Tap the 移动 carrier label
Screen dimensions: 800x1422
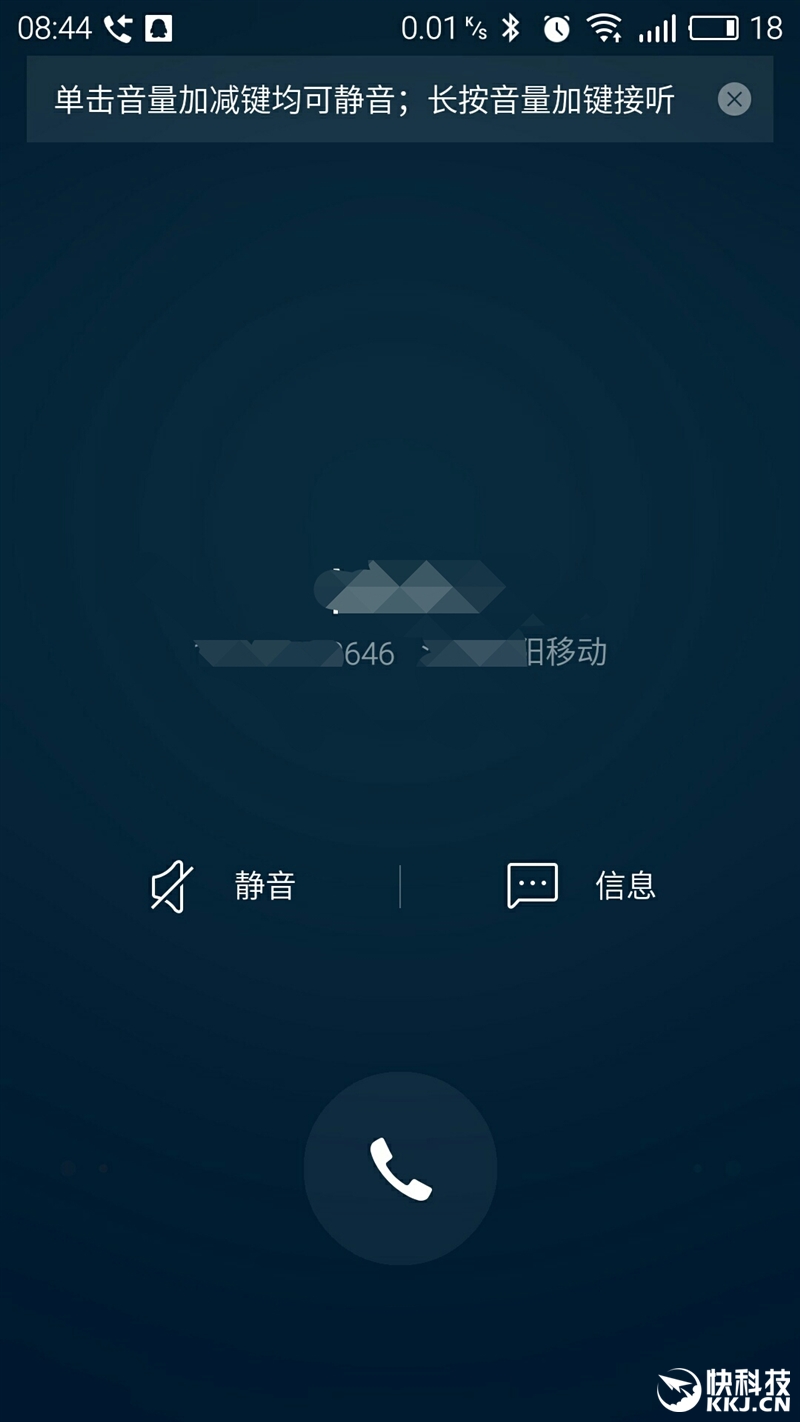coord(575,653)
